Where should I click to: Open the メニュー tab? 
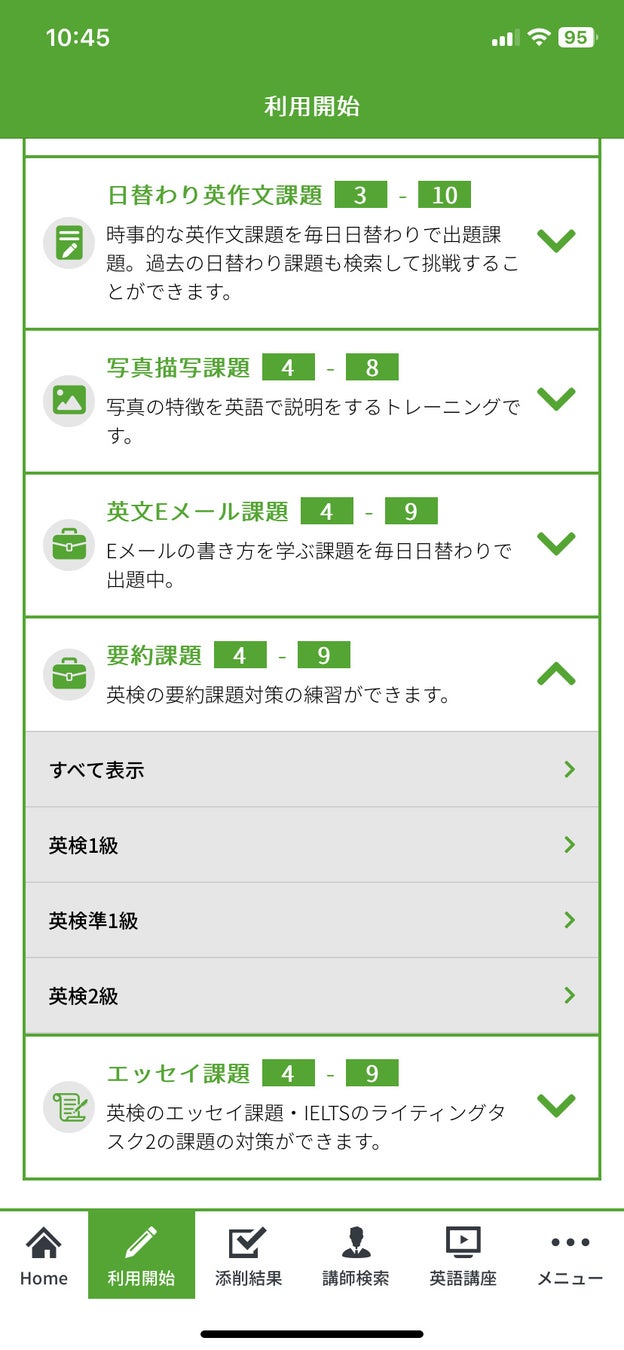click(570, 1255)
